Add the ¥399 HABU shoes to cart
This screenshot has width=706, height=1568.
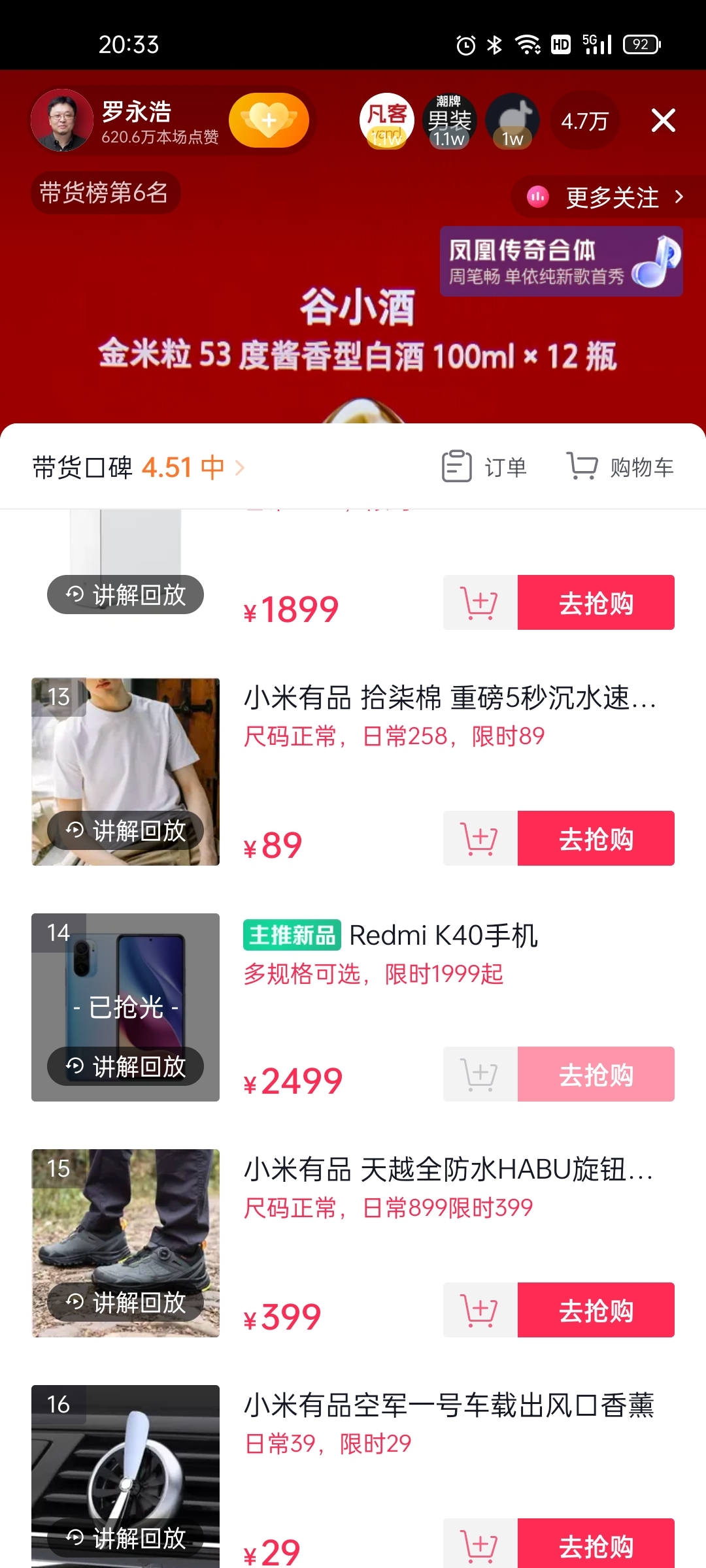tap(480, 1310)
